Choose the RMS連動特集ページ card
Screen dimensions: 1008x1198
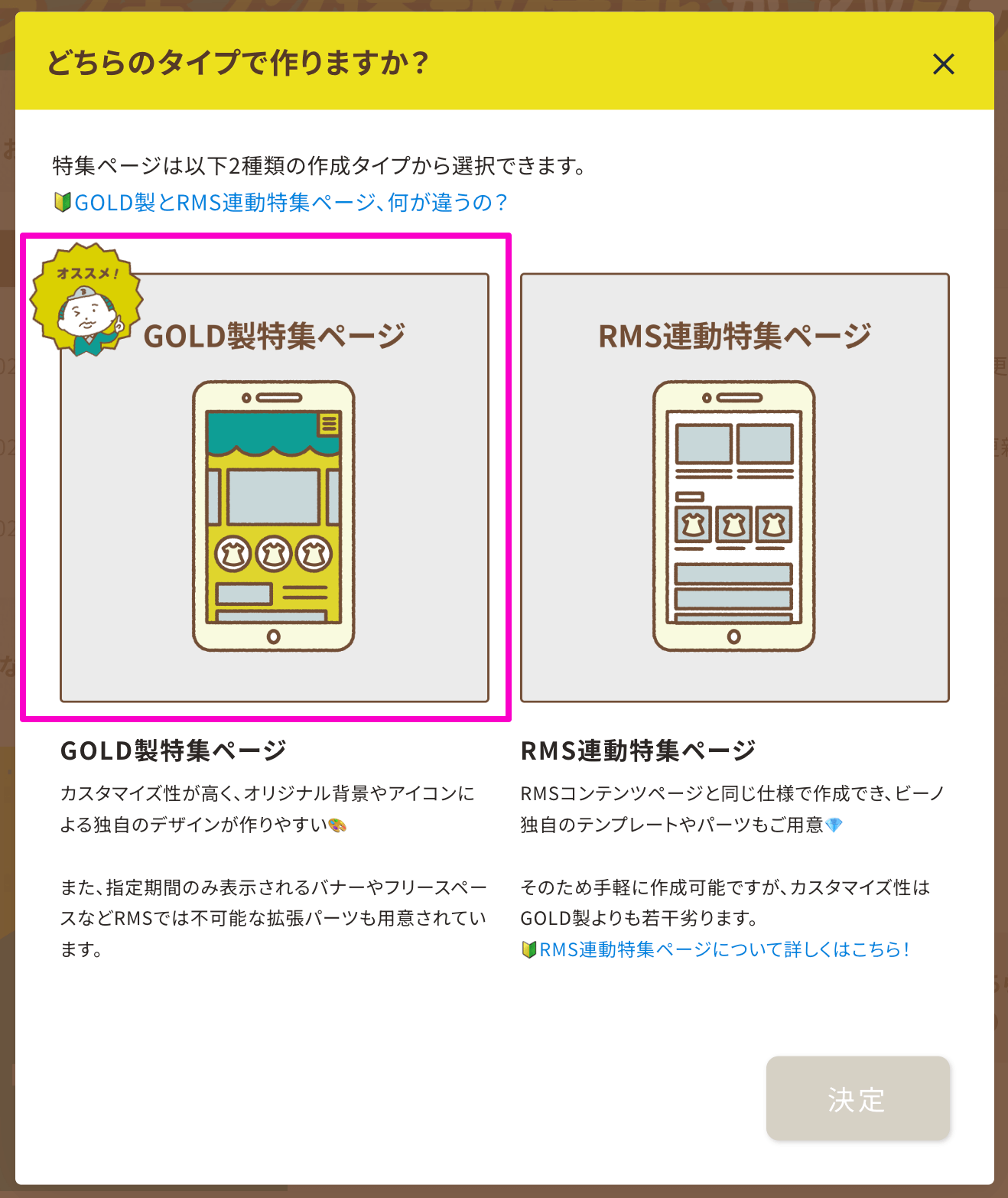point(734,487)
